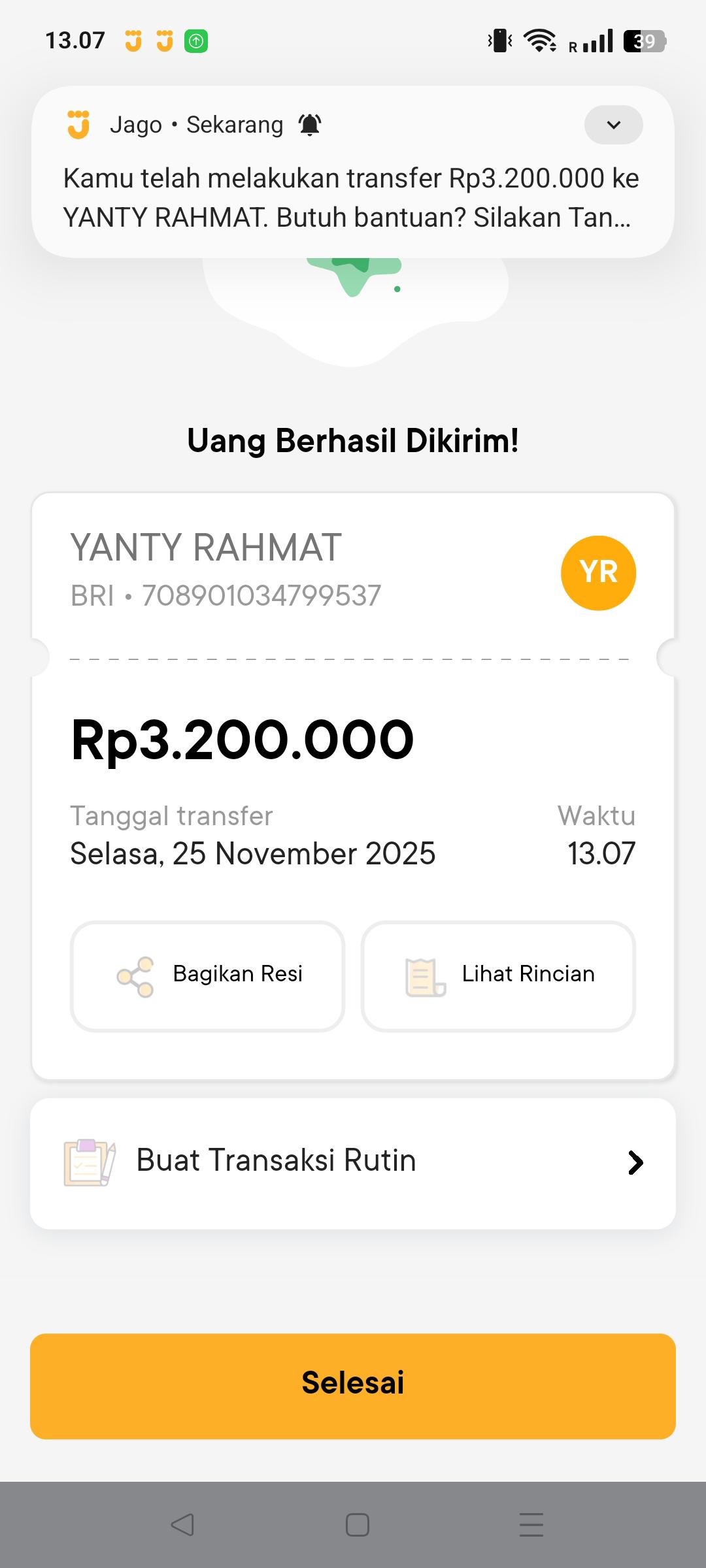
Task: View transfer details with Lihat Rincian
Action: [x=498, y=975]
